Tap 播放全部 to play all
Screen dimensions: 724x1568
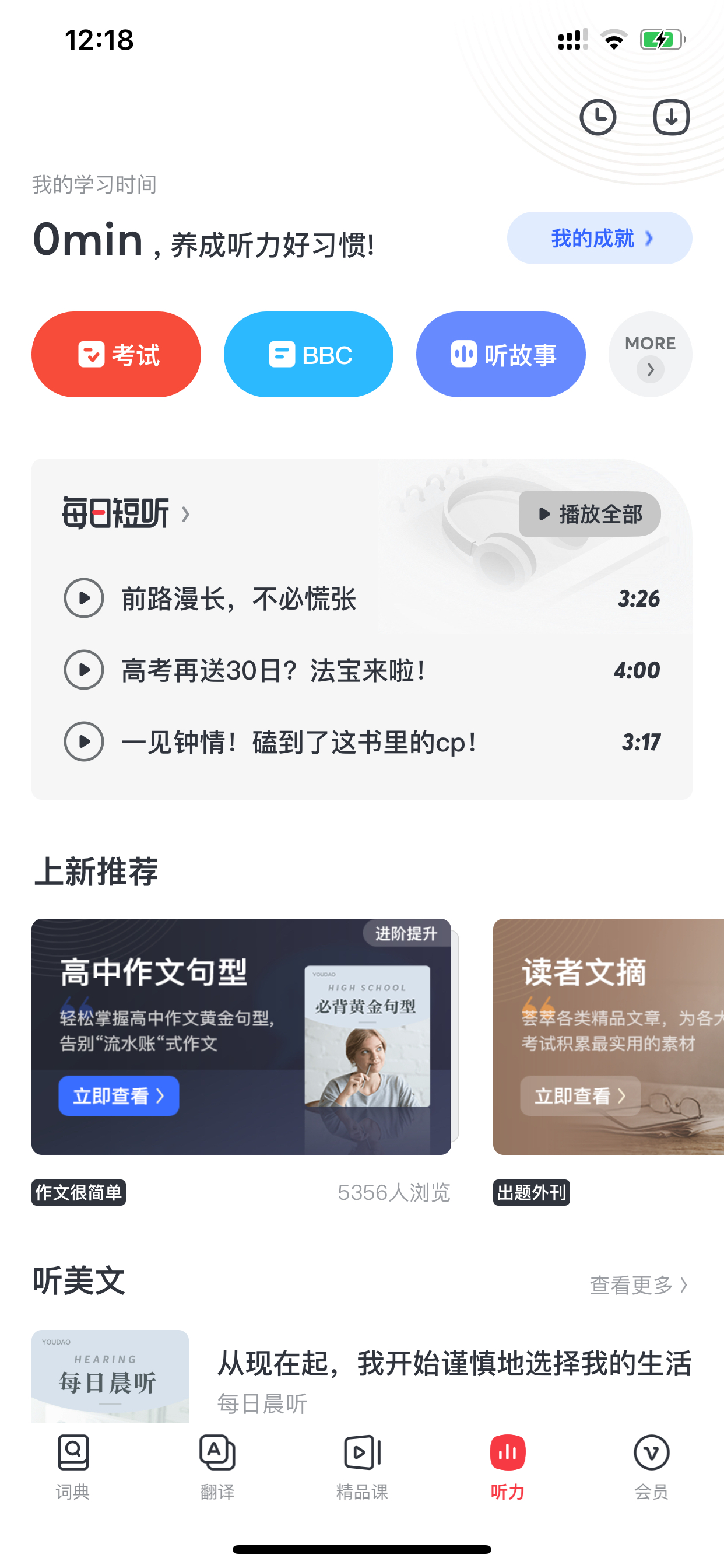[x=589, y=514]
